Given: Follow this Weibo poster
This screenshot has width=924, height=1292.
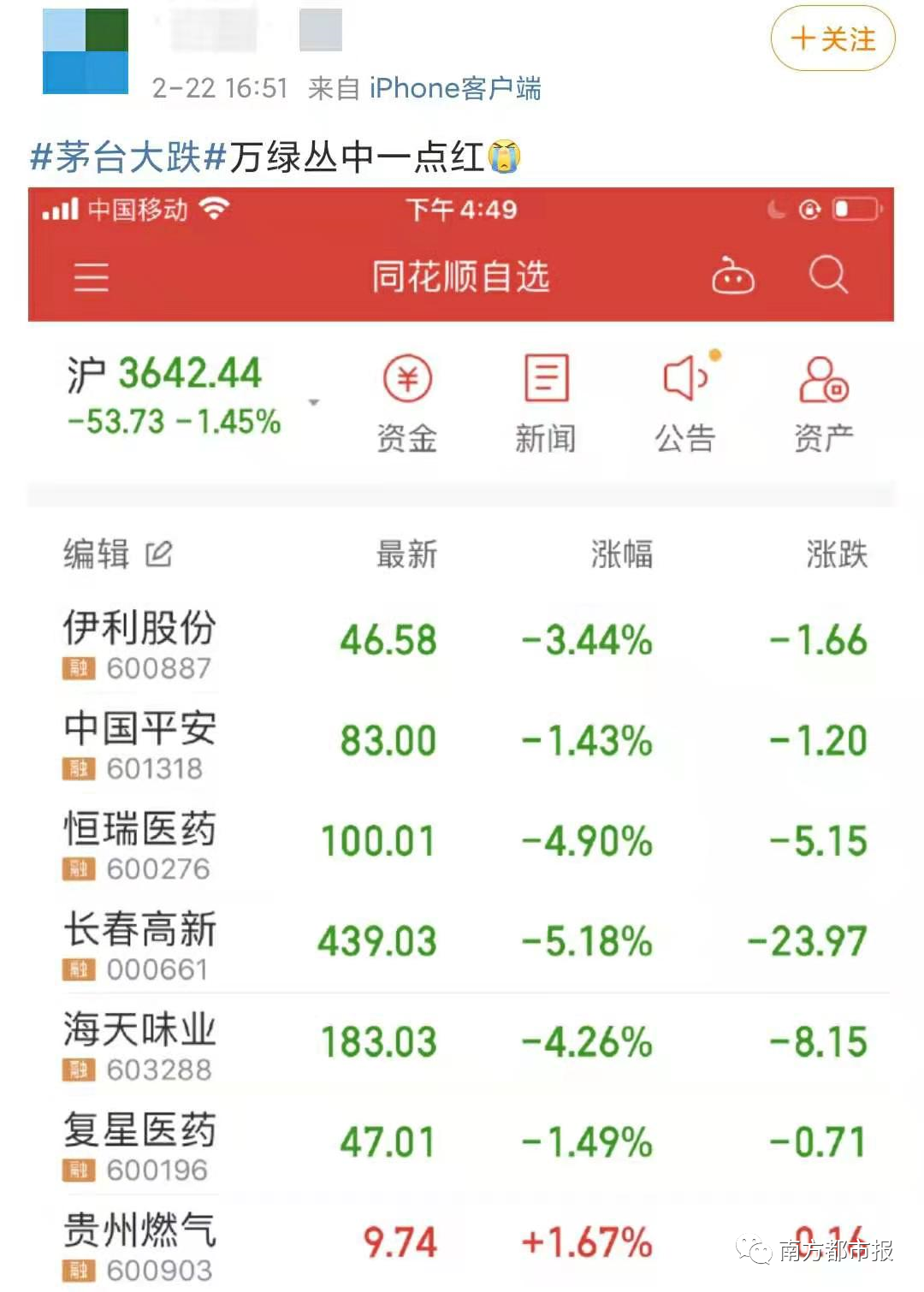Looking at the screenshot, I should pos(832,39).
